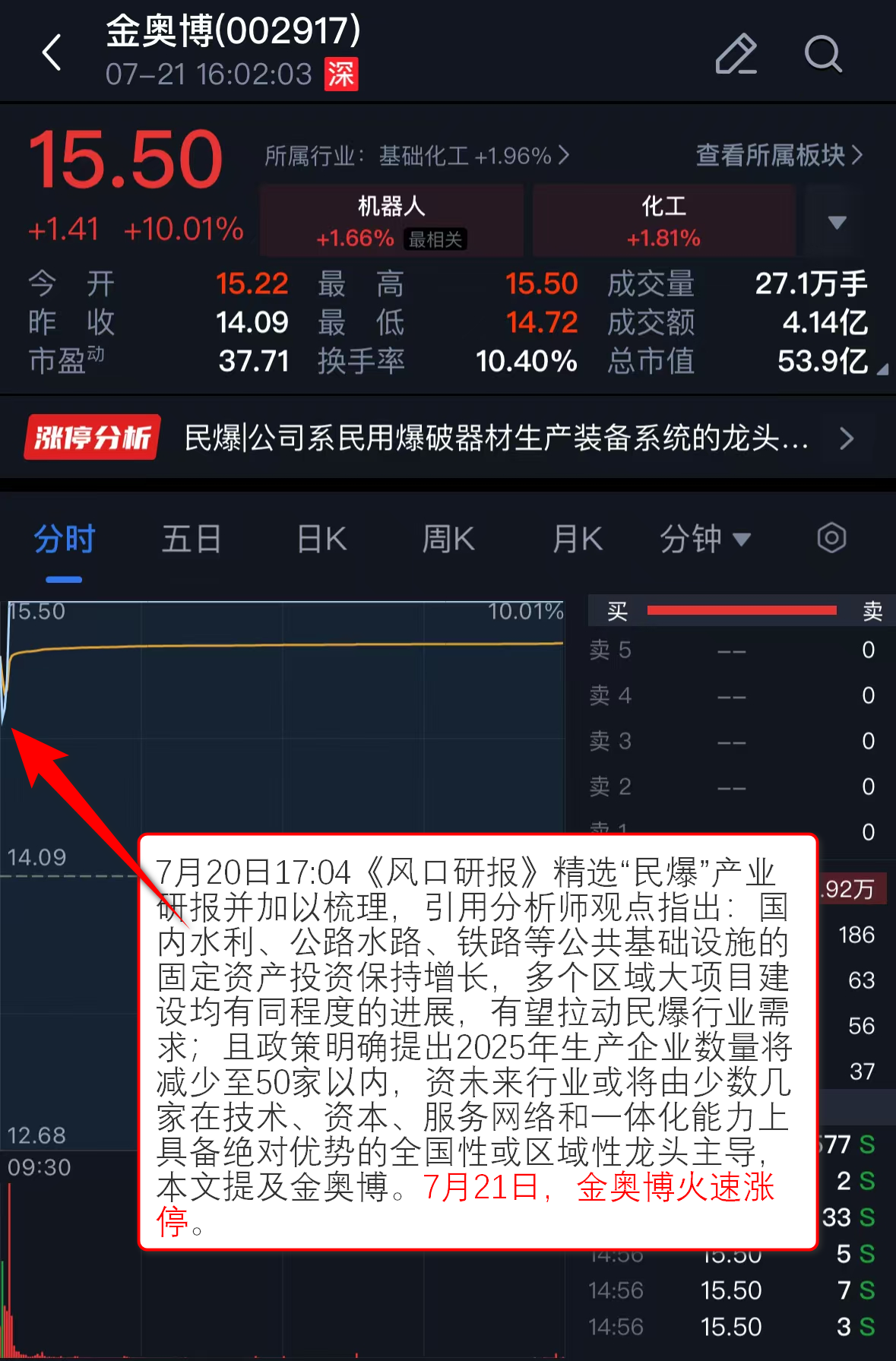Open the 机器人 sector chip

[391, 221]
